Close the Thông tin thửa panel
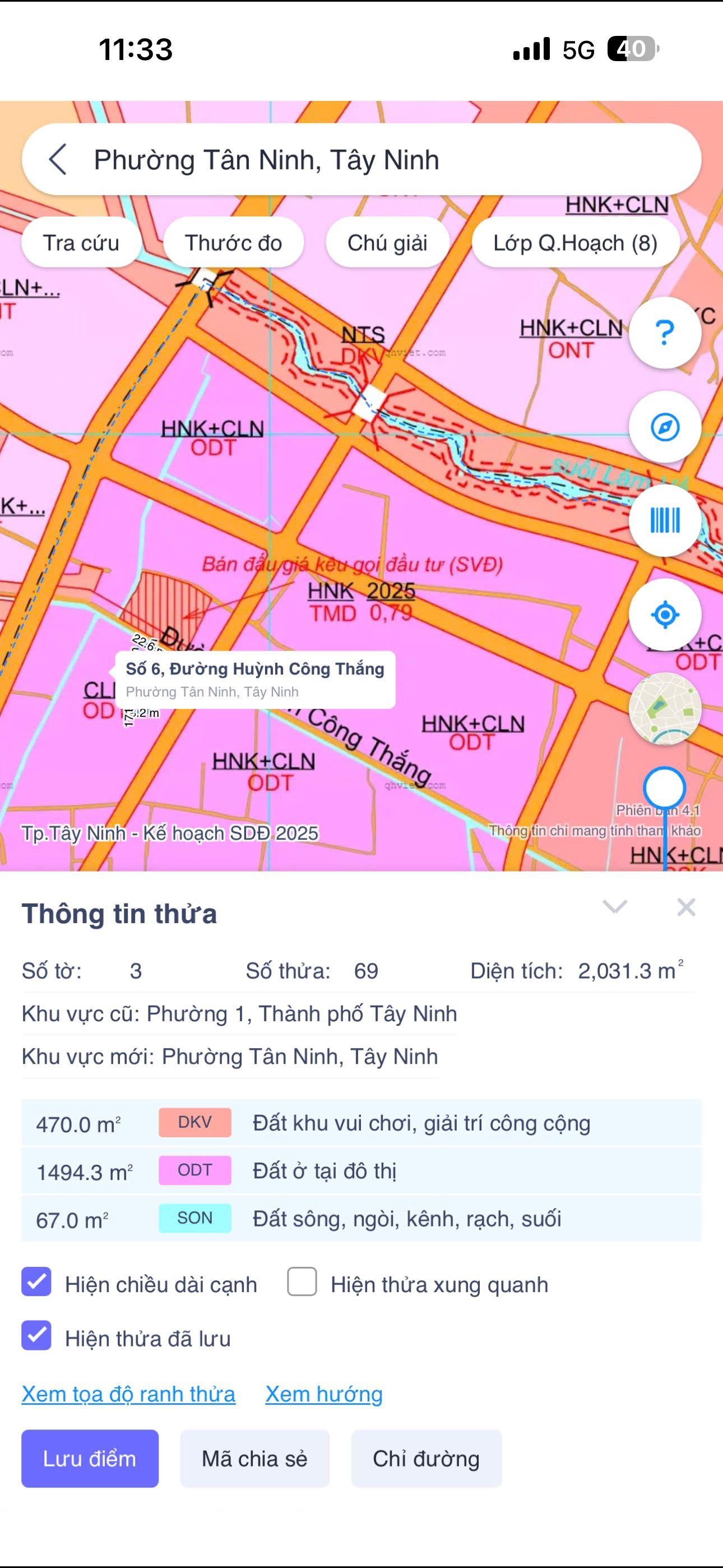 pyautogui.click(x=686, y=907)
